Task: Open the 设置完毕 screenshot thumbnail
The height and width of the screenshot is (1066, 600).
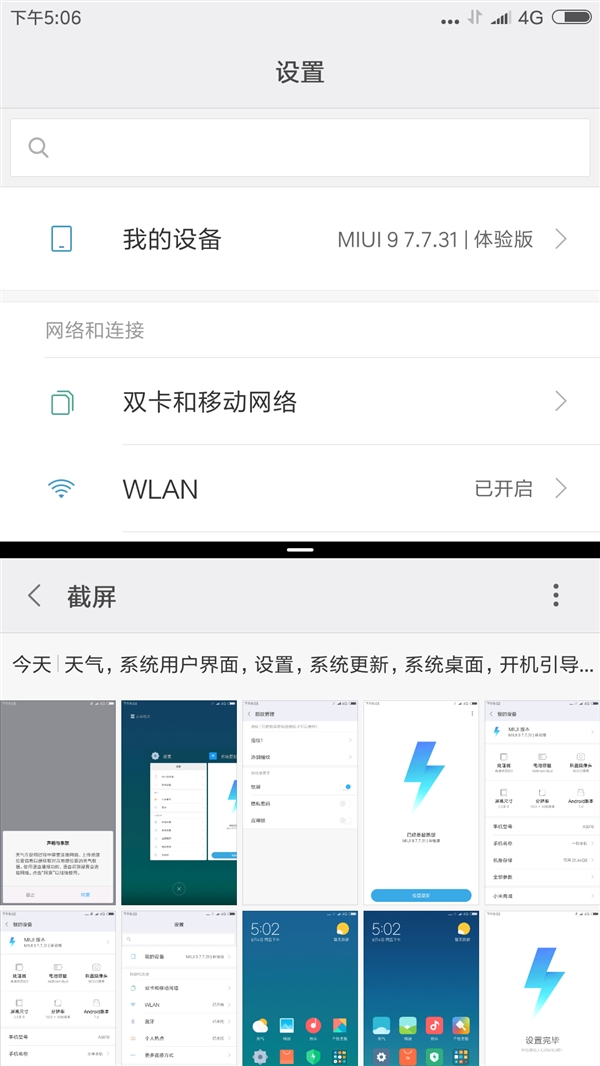Action: 542,988
